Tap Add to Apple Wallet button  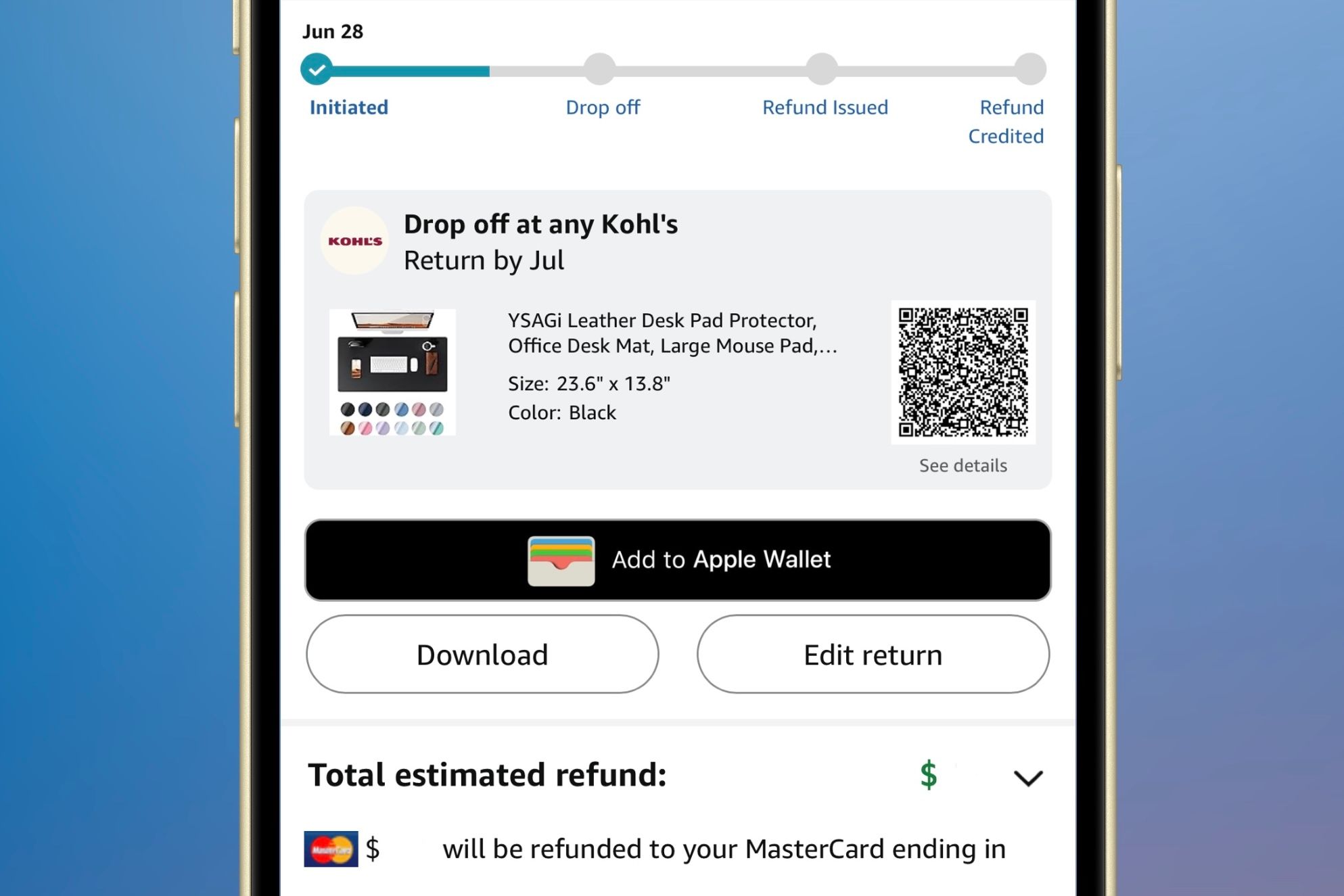click(677, 560)
